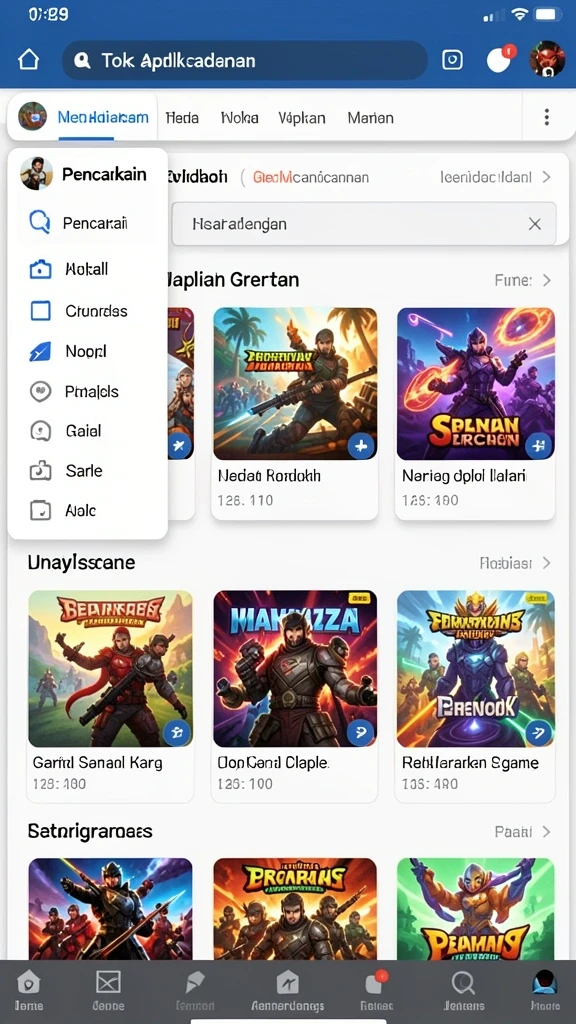Open the Garinl Sanaol Karg game card

click(x=110, y=696)
